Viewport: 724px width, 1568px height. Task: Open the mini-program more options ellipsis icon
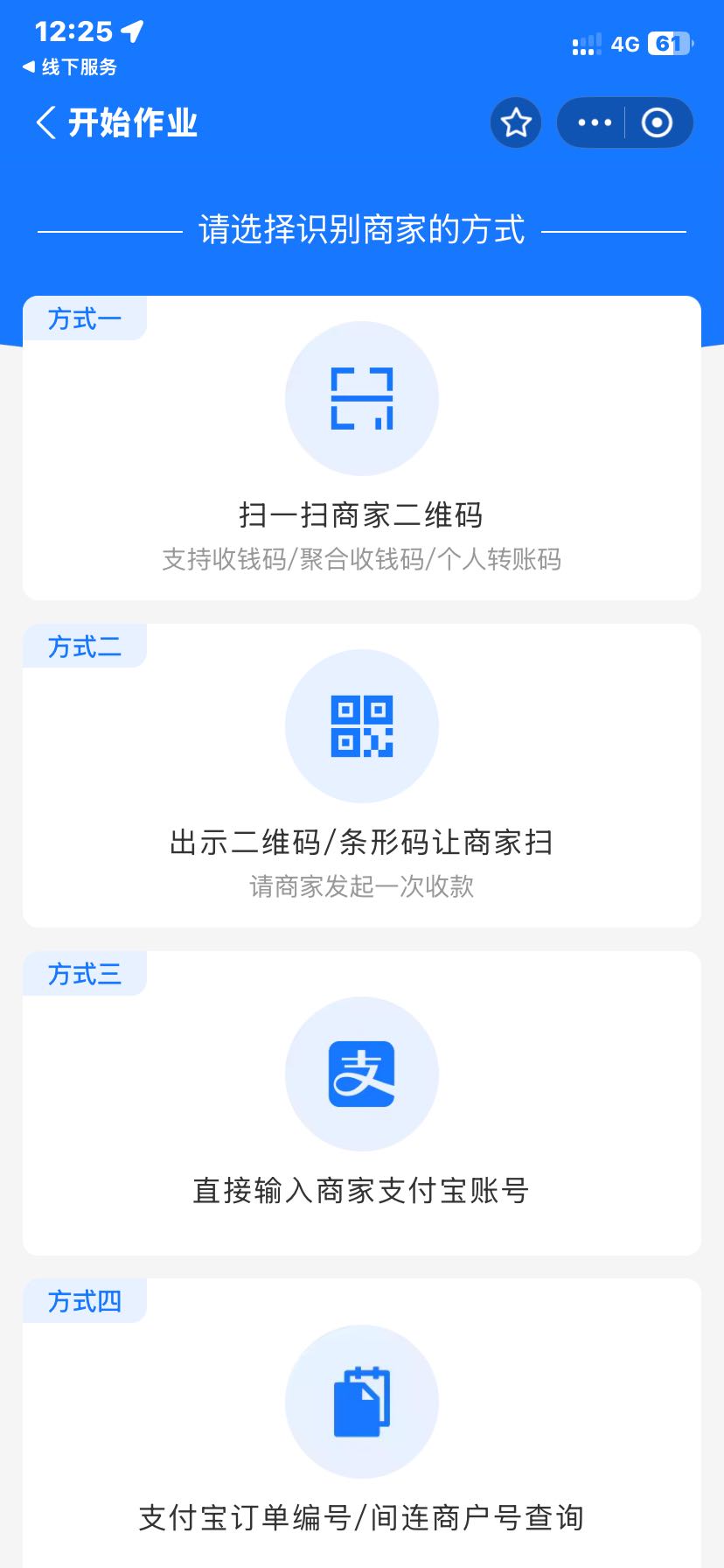point(594,122)
